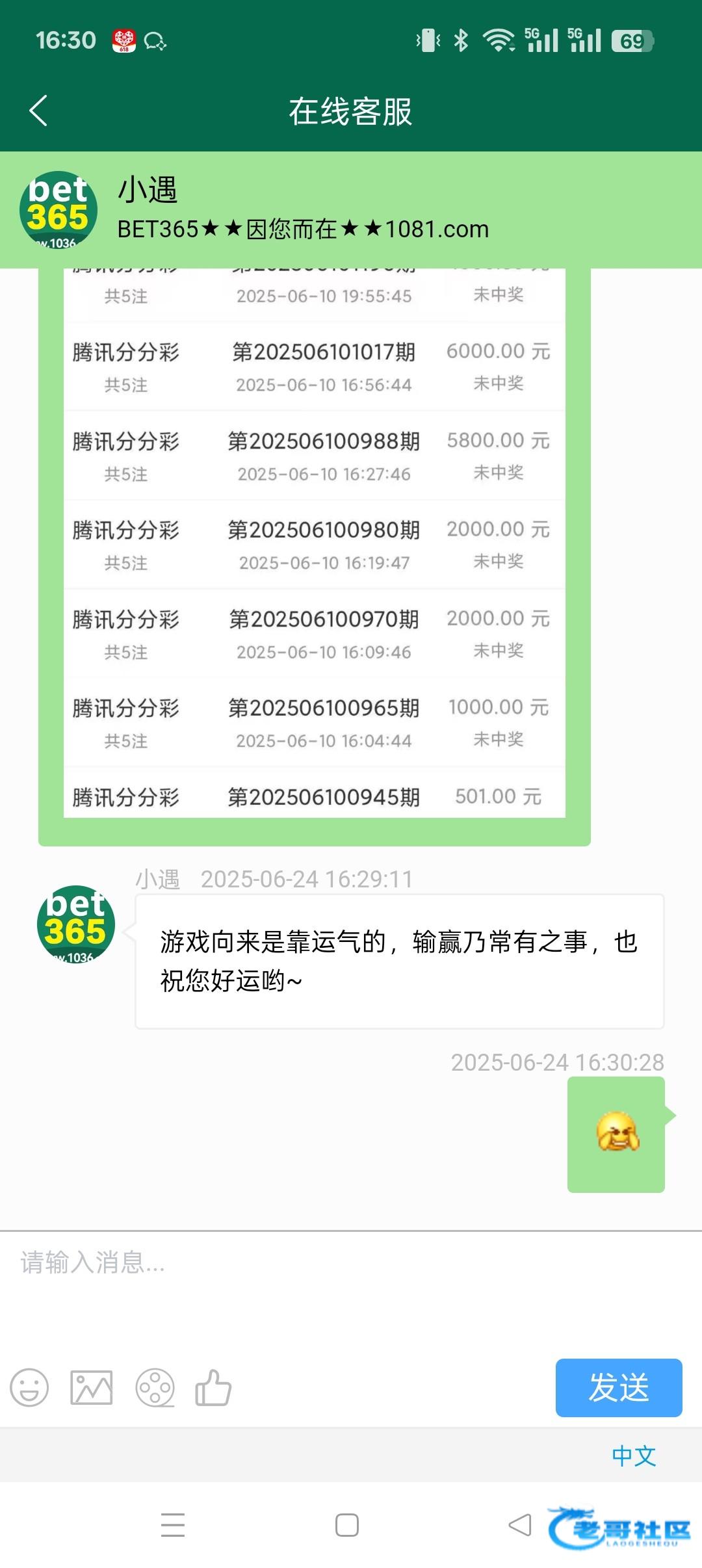
Task: Change the language via the 中文 link
Action: [x=633, y=1456]
